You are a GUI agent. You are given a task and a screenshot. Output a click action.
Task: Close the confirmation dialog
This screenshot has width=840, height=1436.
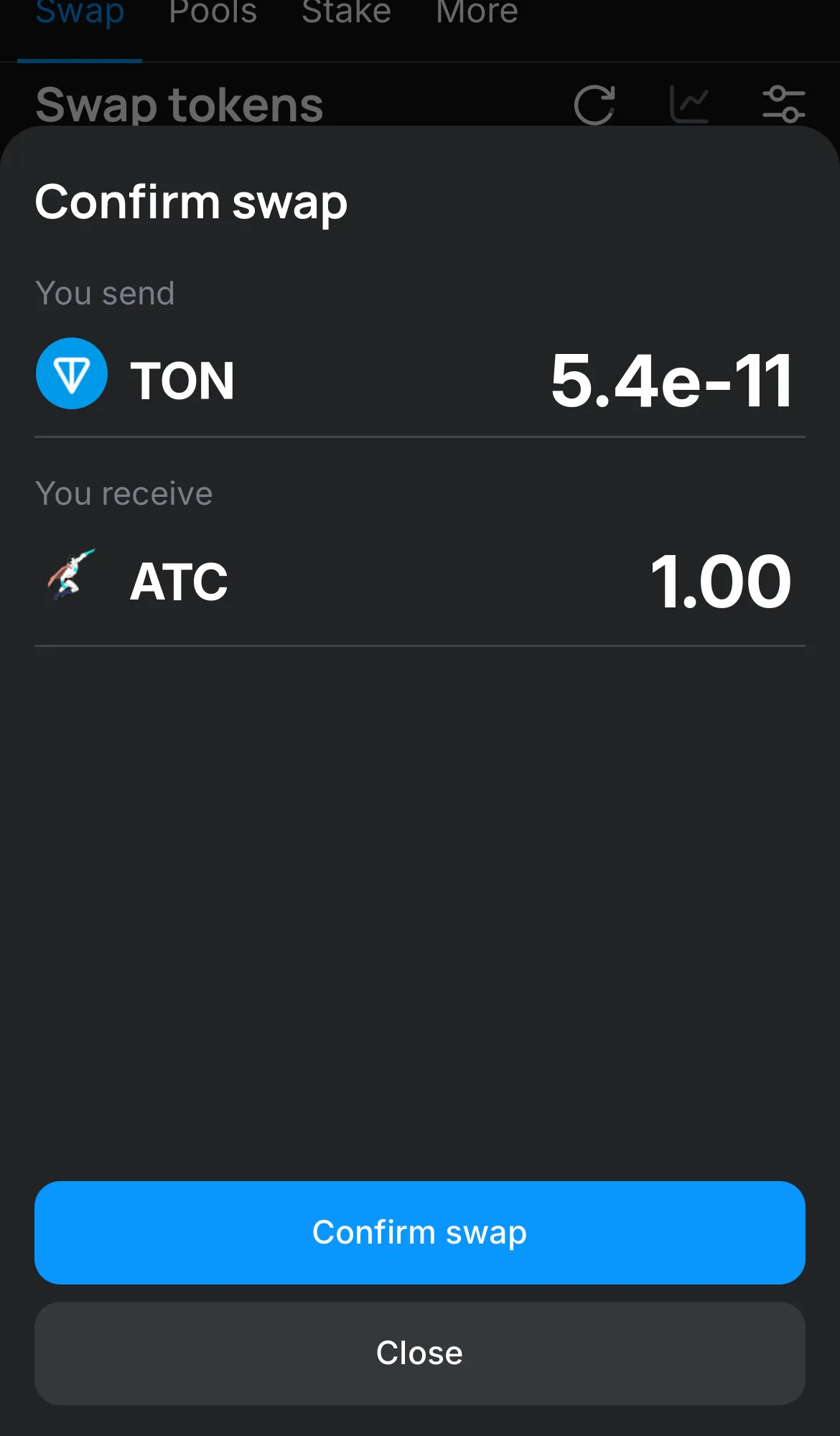coord(420,1352)
